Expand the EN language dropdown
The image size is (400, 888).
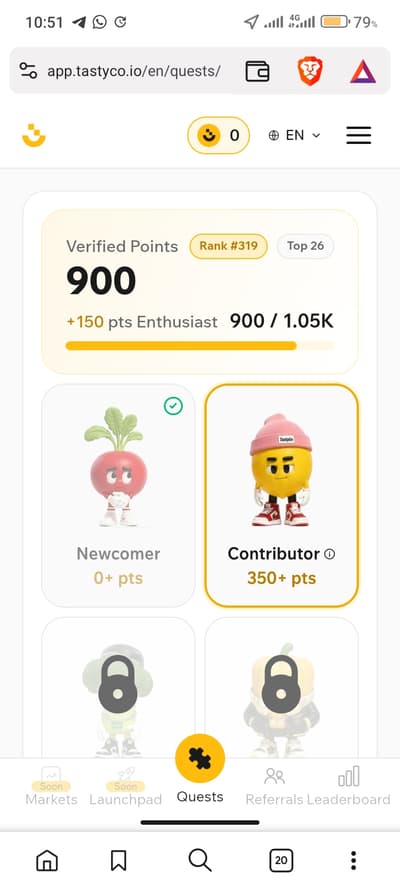295,135
